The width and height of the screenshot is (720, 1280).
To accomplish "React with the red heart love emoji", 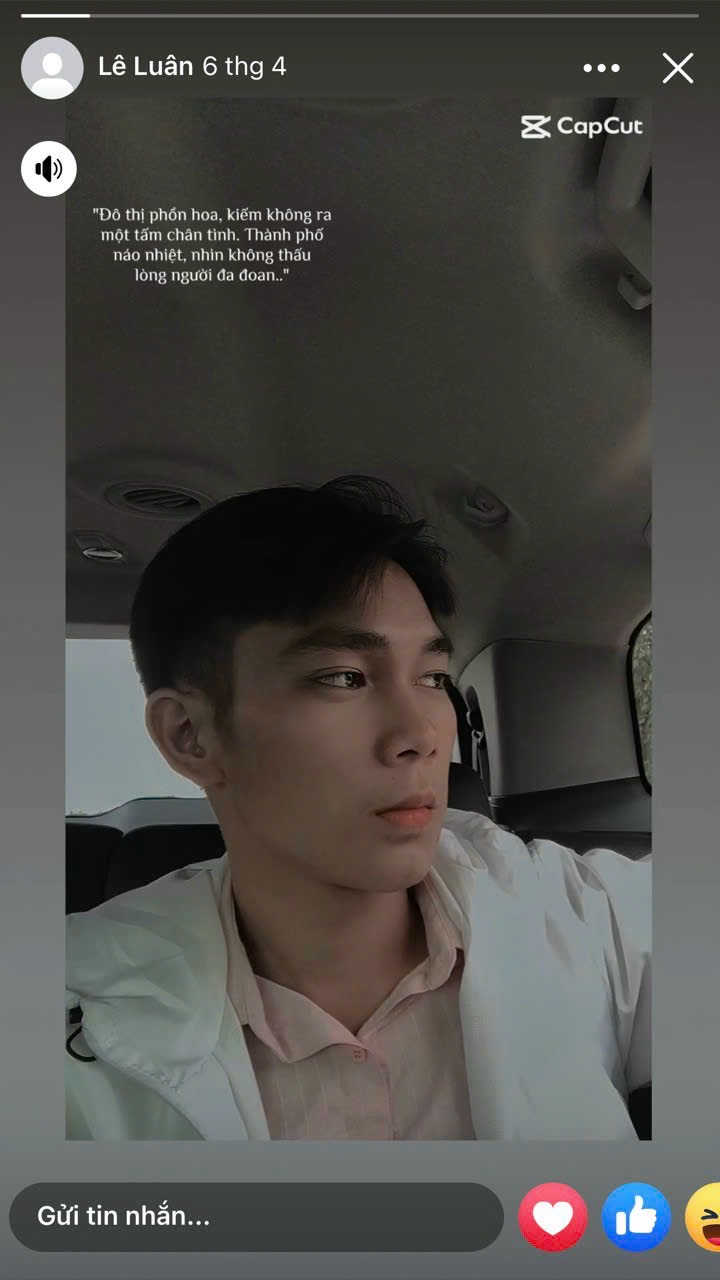I will click(552, 1215).
